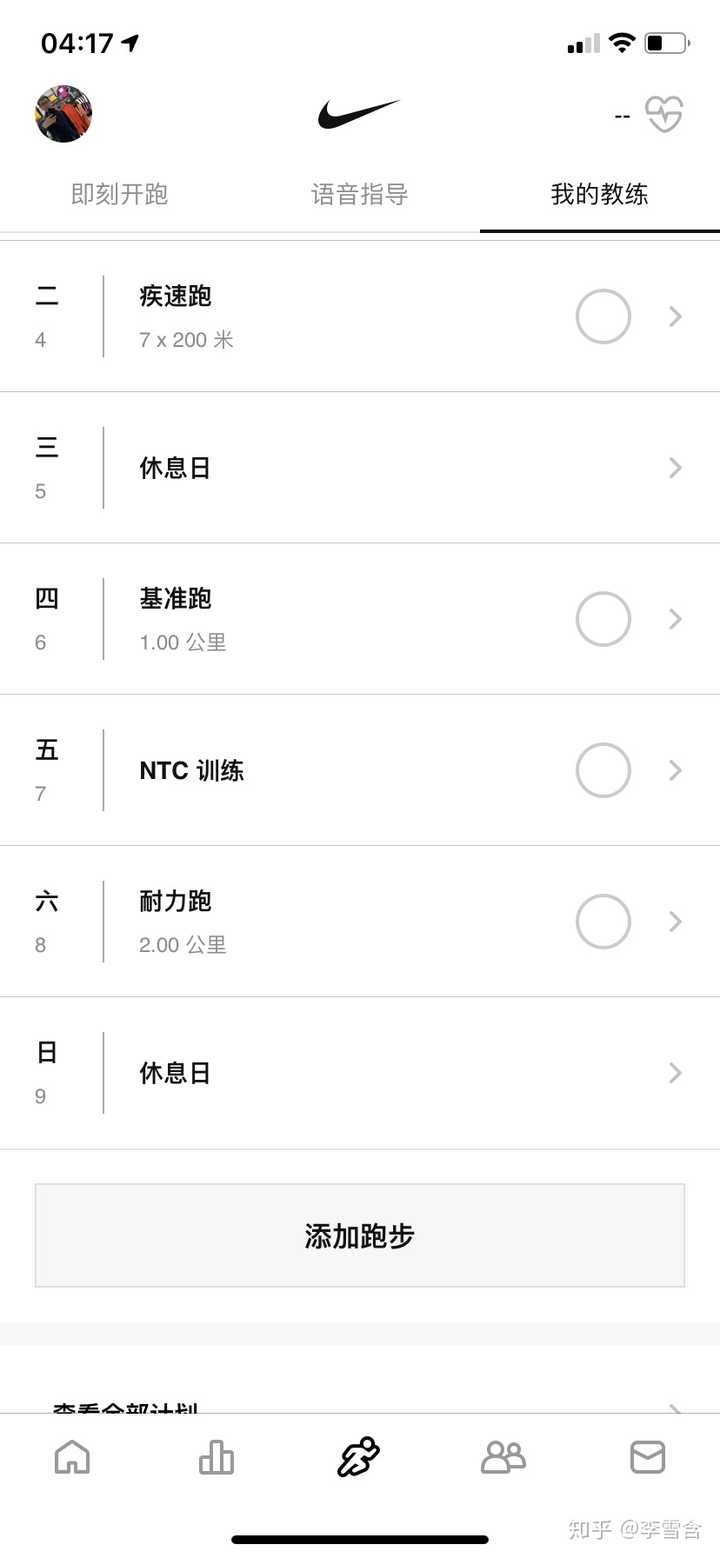Open Sunday's 休息日 row
720x1558 pixels.
[360, 1073]
